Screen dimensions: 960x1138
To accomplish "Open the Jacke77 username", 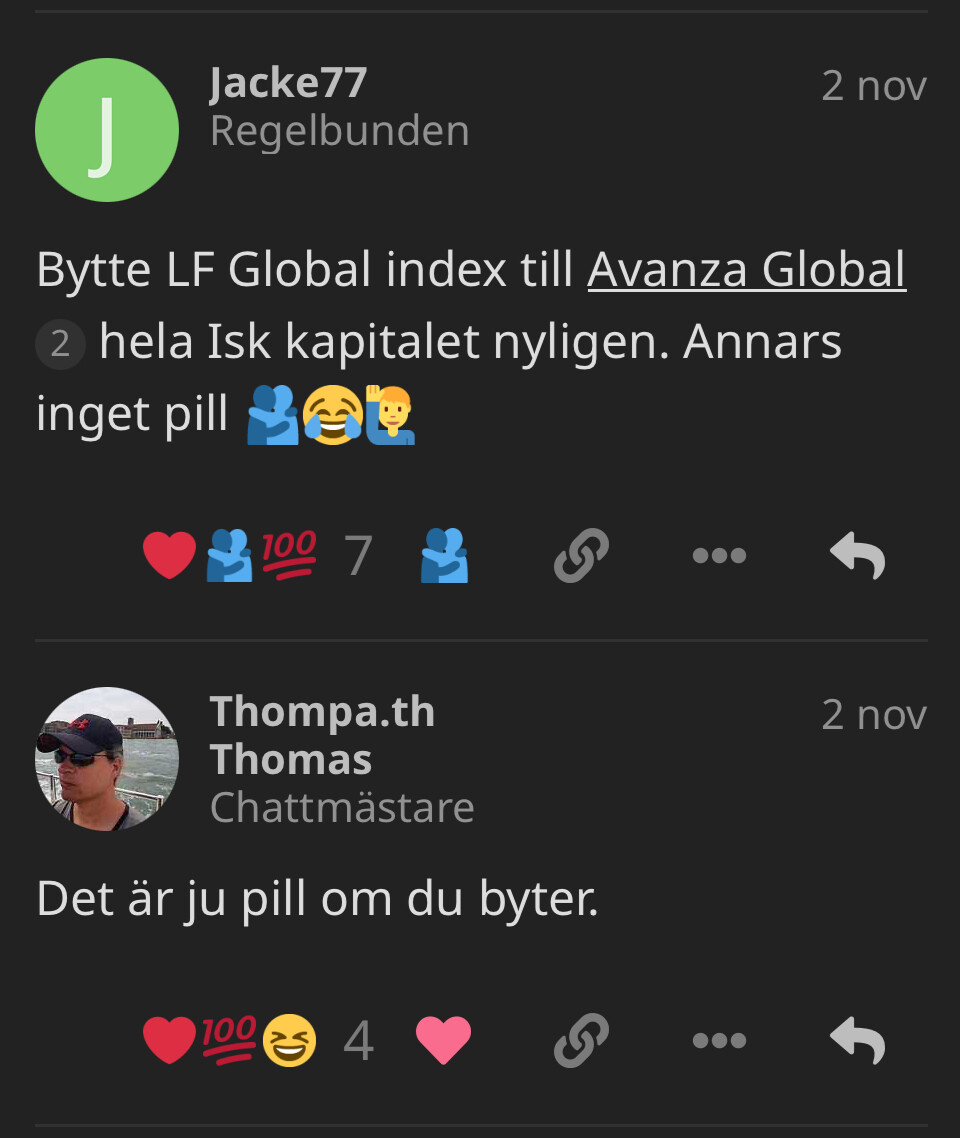I will 288,84.
